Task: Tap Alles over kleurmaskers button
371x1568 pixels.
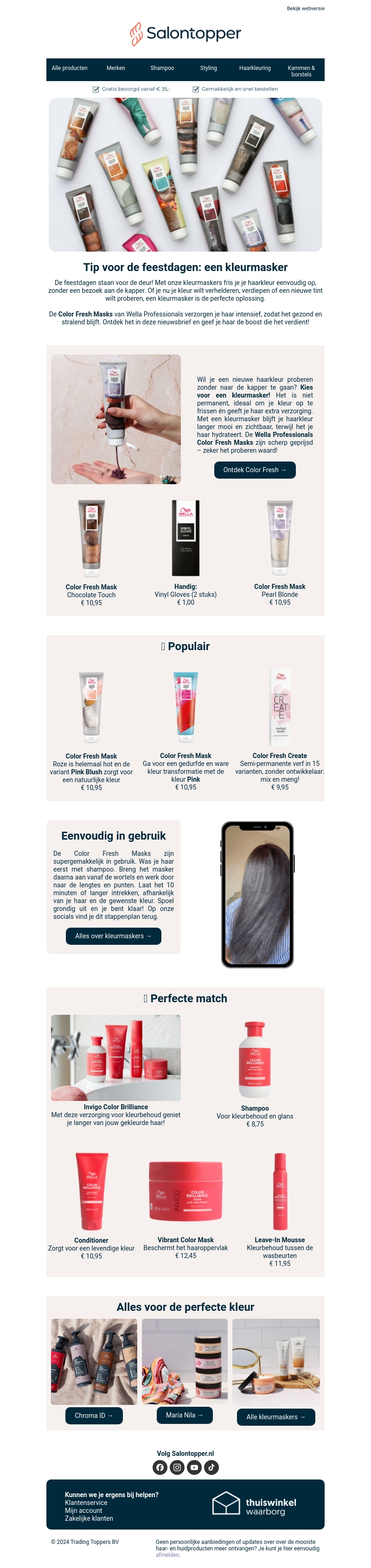Action: click(x=113, y=936)
